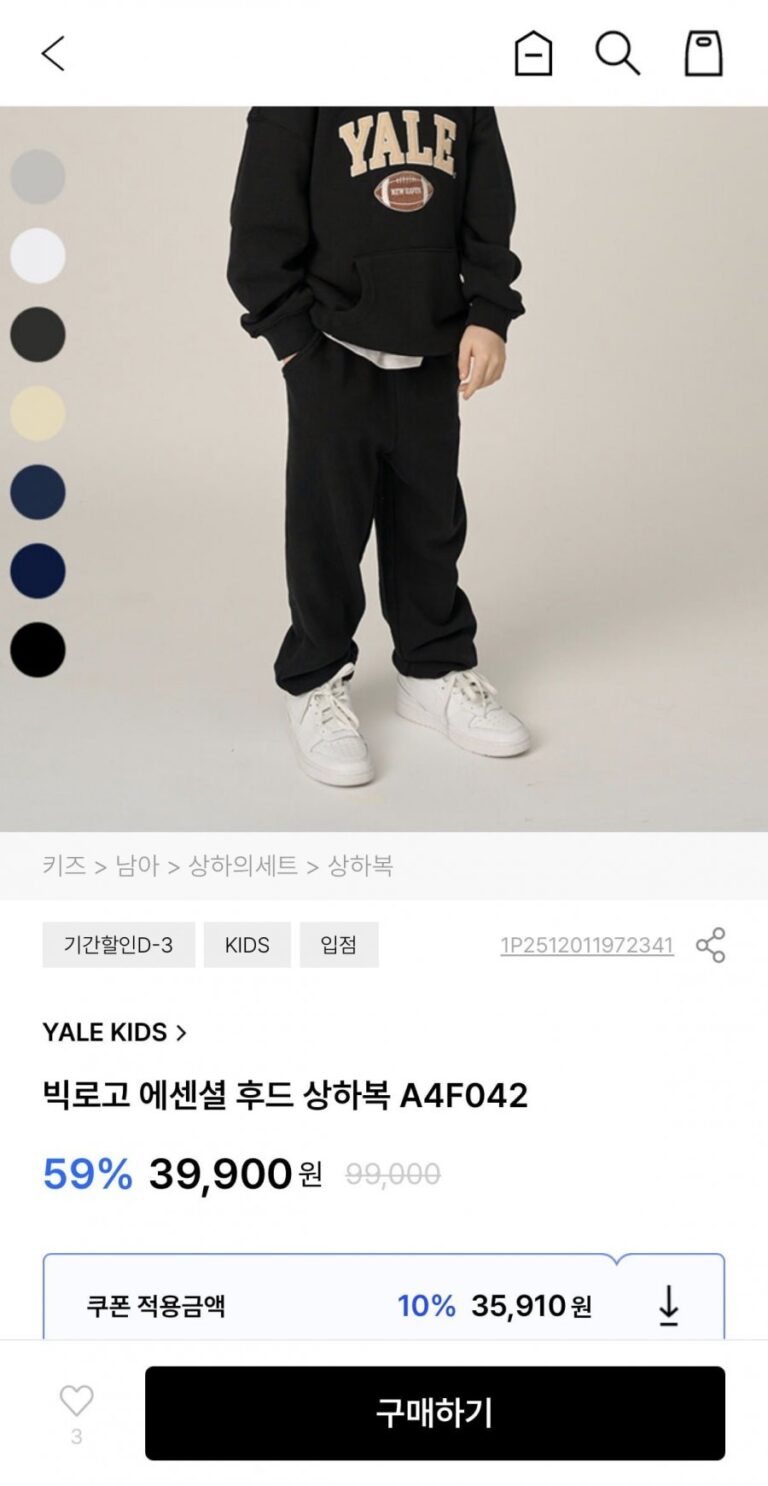This screenshot has height=1486, width=768.
Task: Pick the cream color swatch
Action: [x=38, y=413]
